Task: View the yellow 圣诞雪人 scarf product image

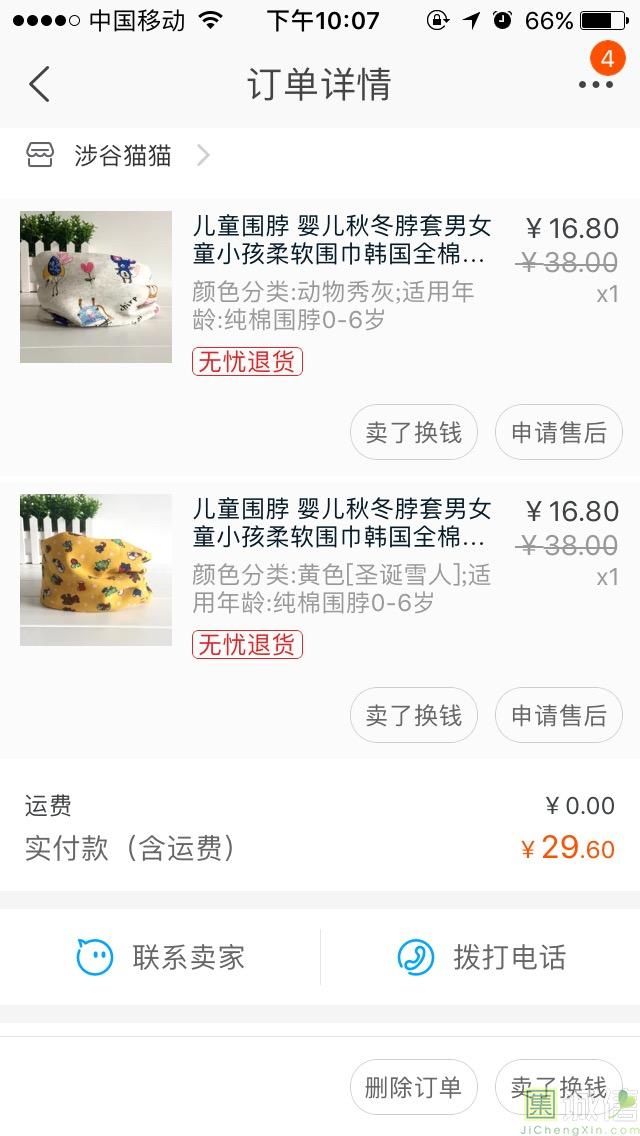Action: (x=96, y=570)
